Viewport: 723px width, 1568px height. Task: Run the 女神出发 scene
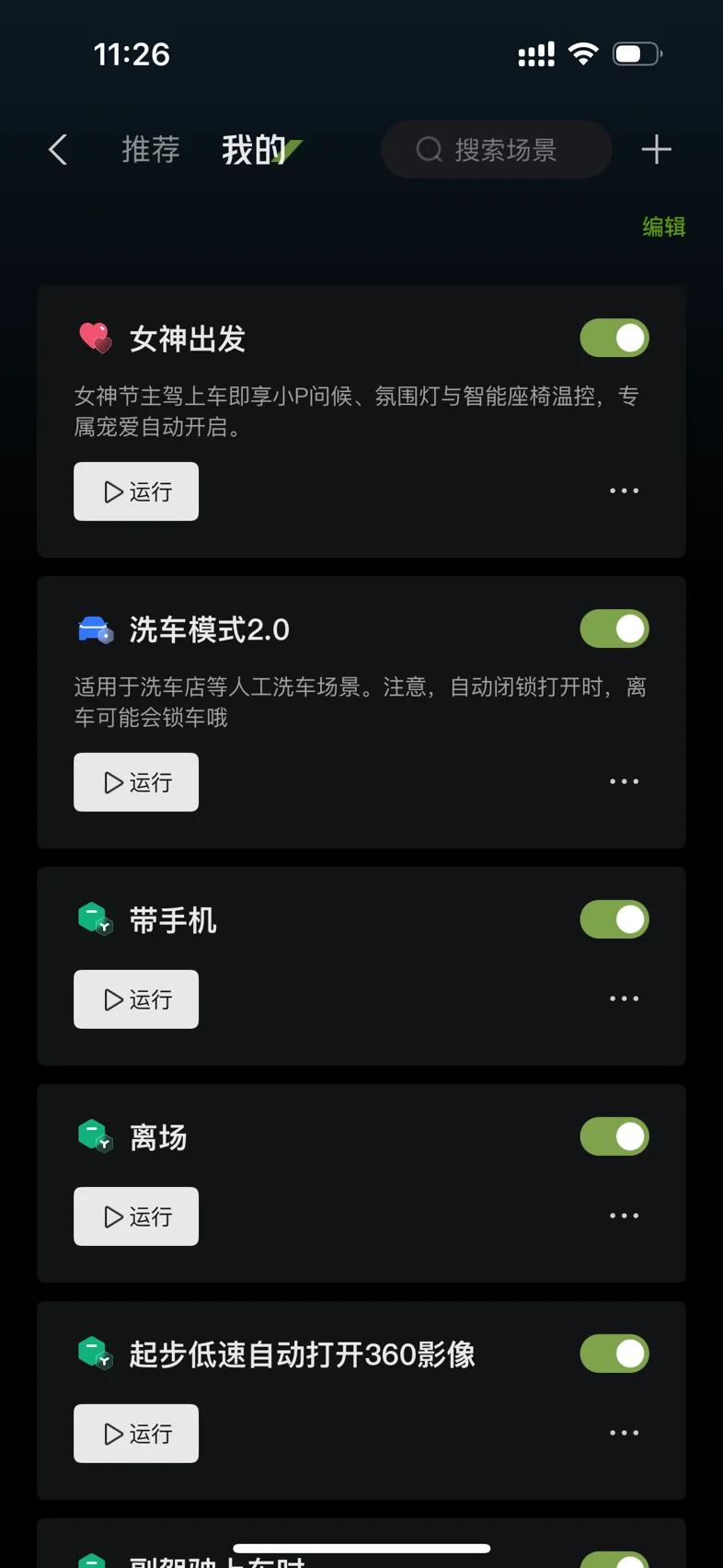[x=136, y=491]
